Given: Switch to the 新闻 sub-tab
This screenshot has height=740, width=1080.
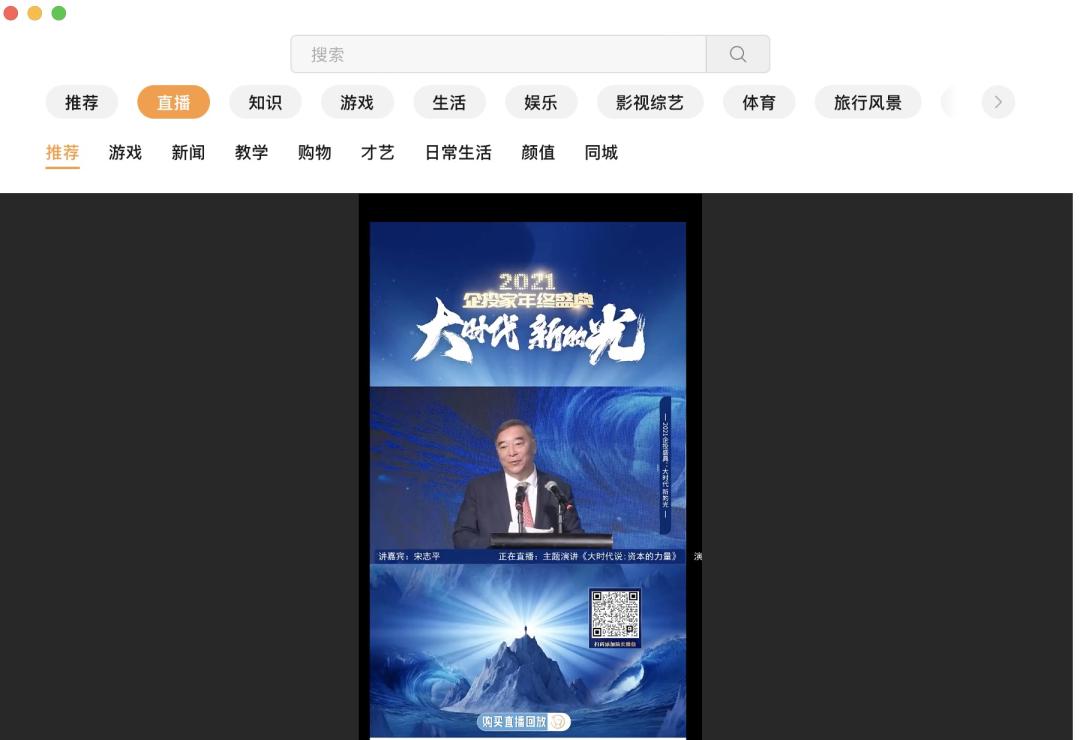Looking at the screenshot, I should (x=188, y=152).
